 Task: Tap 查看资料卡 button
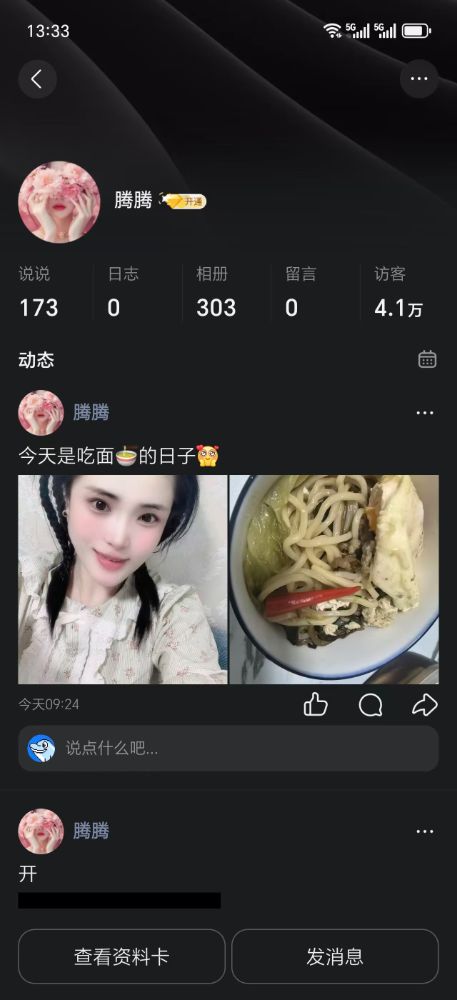122,957
